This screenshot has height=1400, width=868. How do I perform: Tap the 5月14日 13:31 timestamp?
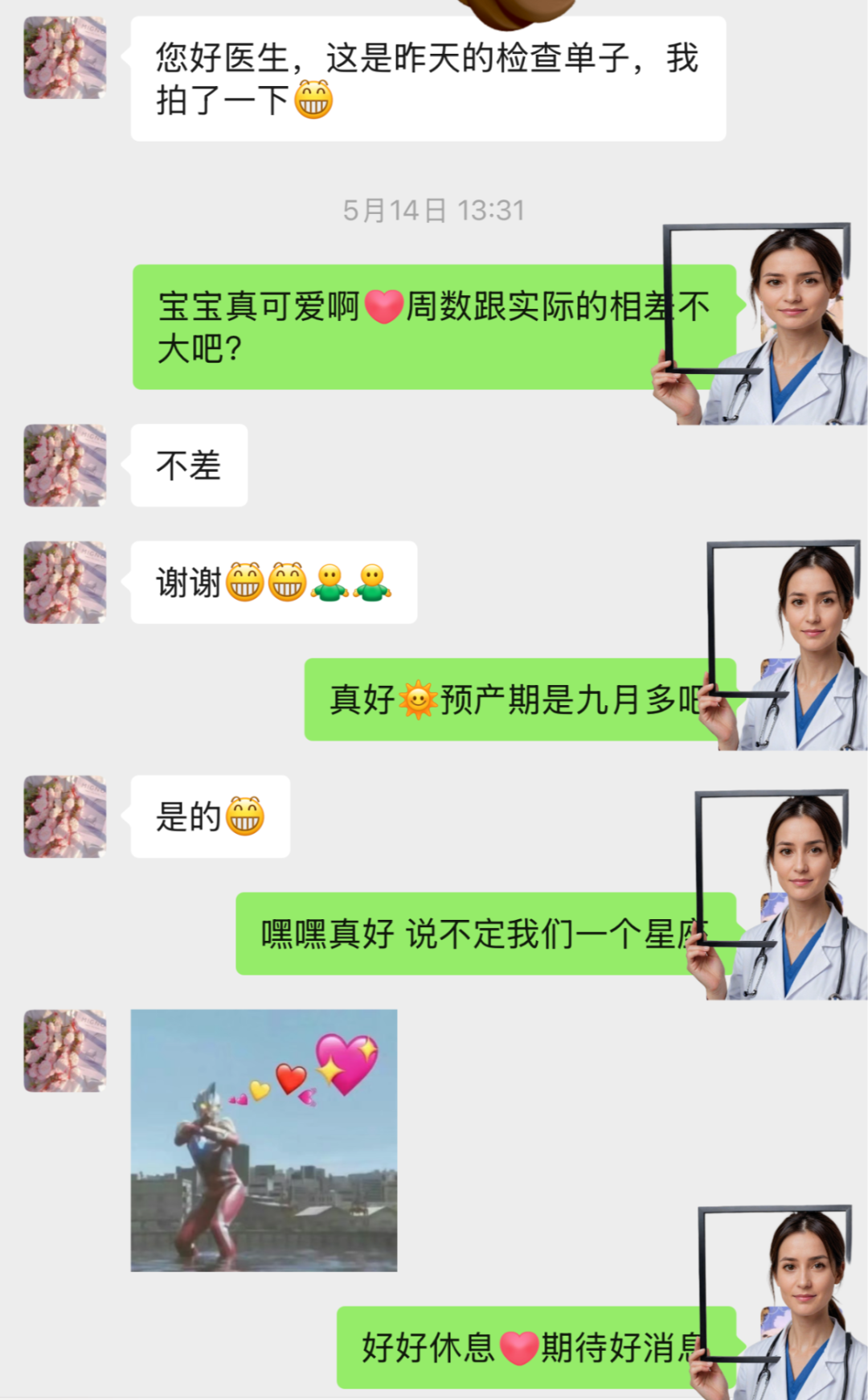click(x=434, y=211)
